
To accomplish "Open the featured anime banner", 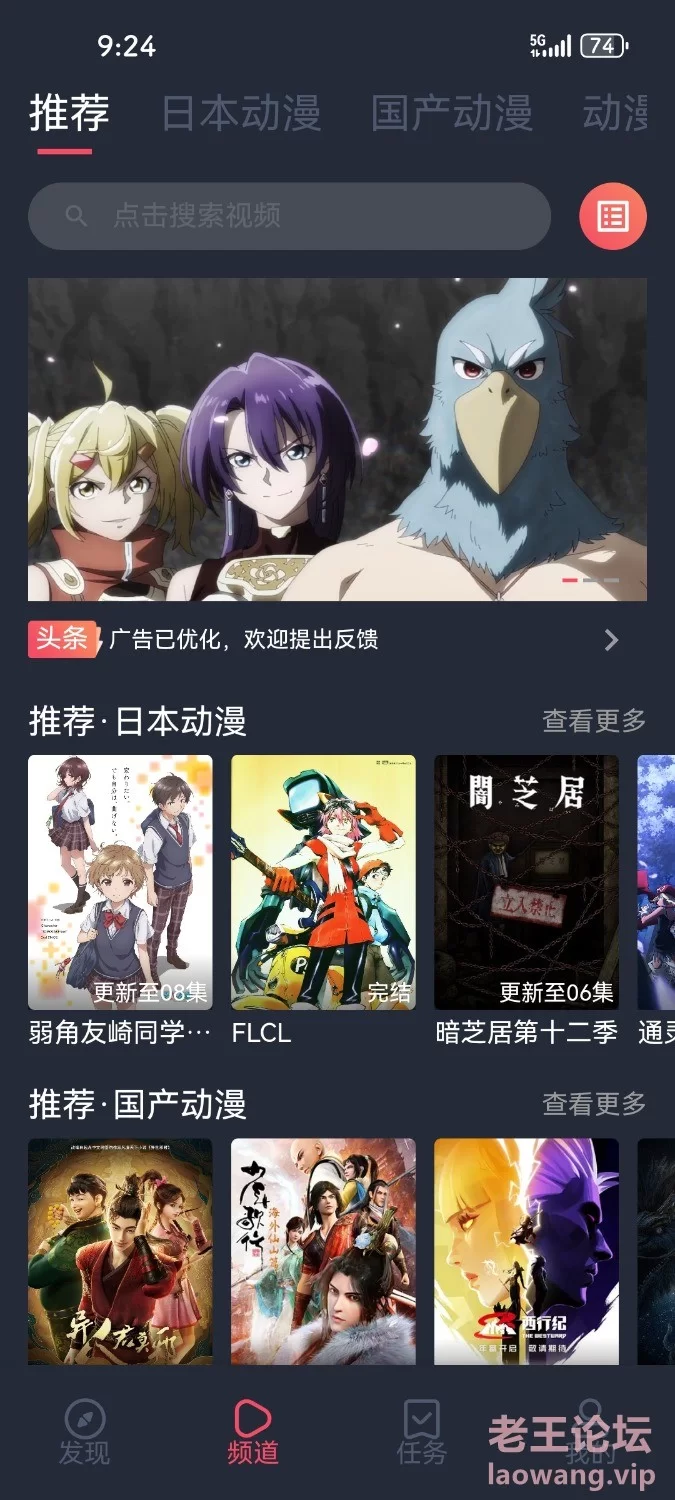I will (x=337, y=439).
